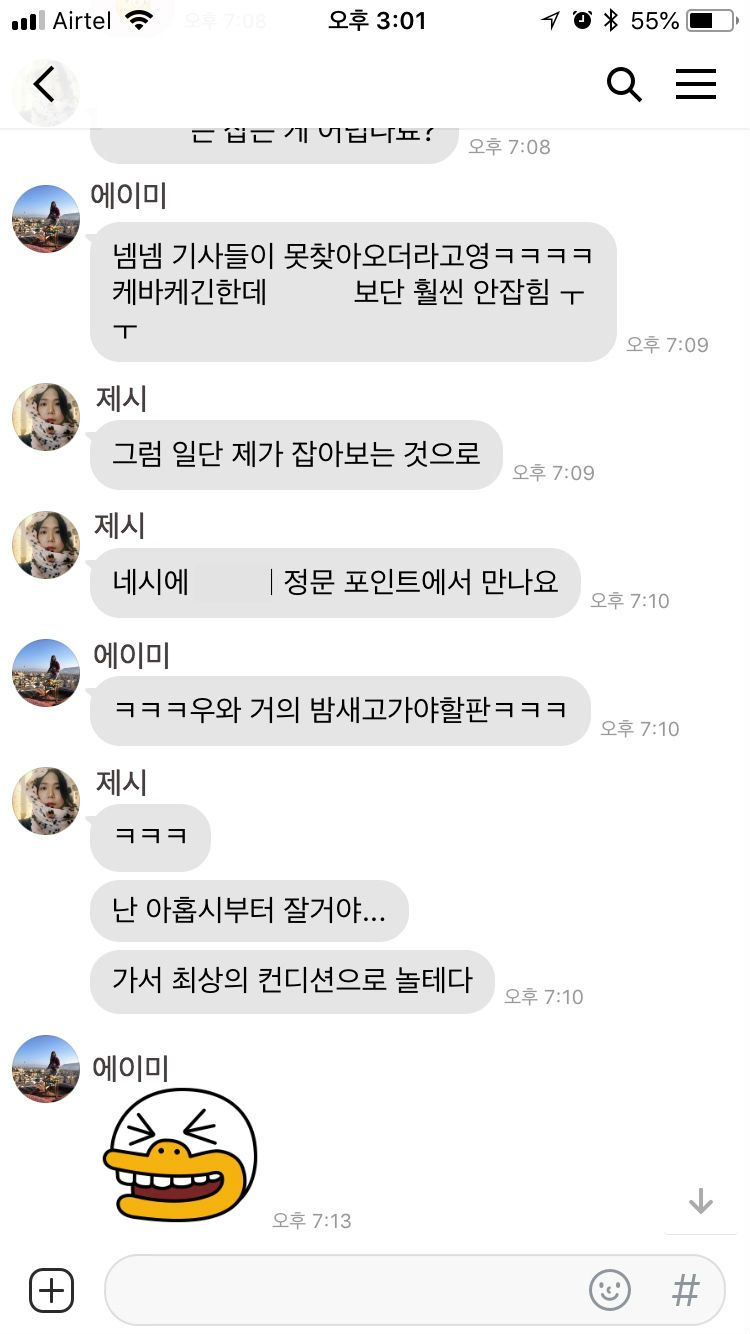
Task: Tap 제시's profile picture
Action: pyautogui.click(x=45, y=417)
